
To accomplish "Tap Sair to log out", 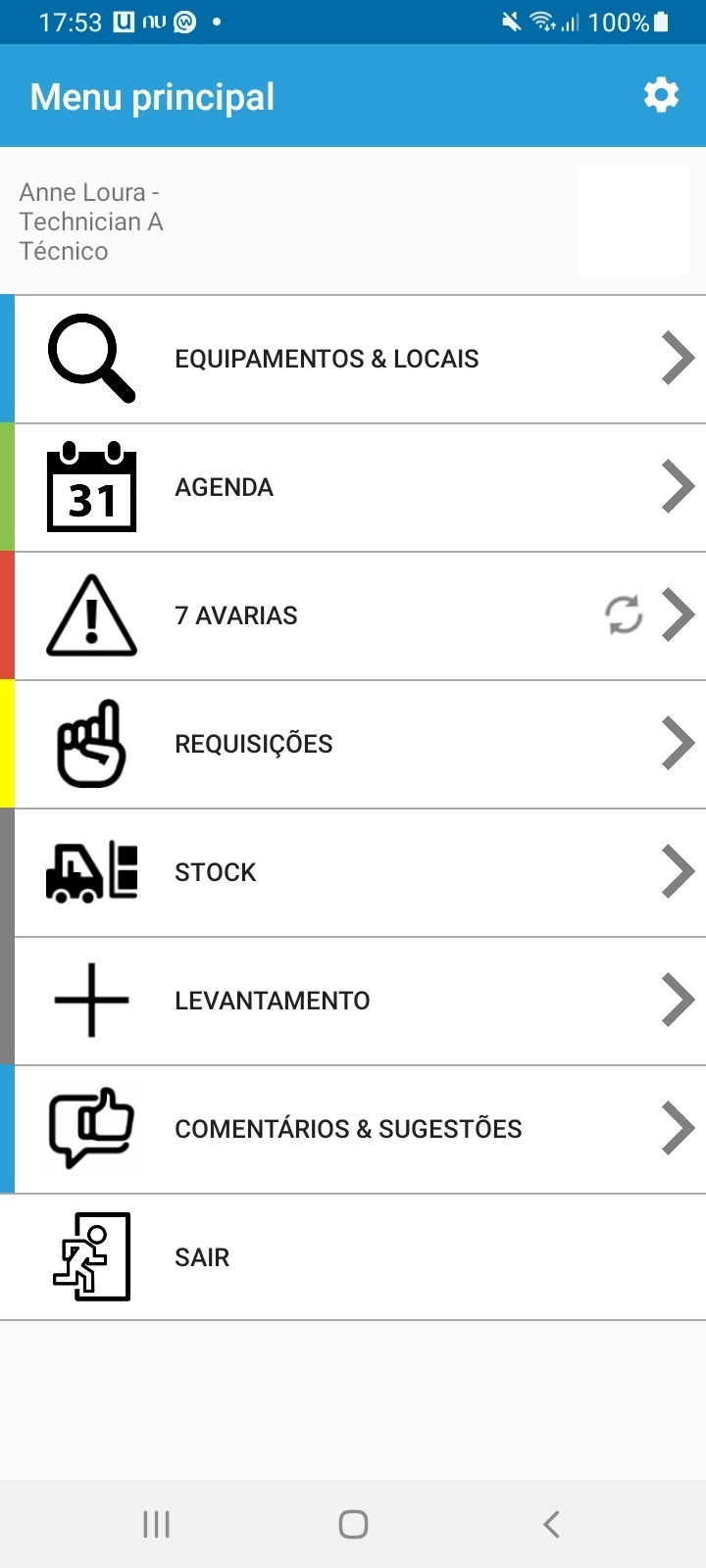I will click(x=353, y=1257).
